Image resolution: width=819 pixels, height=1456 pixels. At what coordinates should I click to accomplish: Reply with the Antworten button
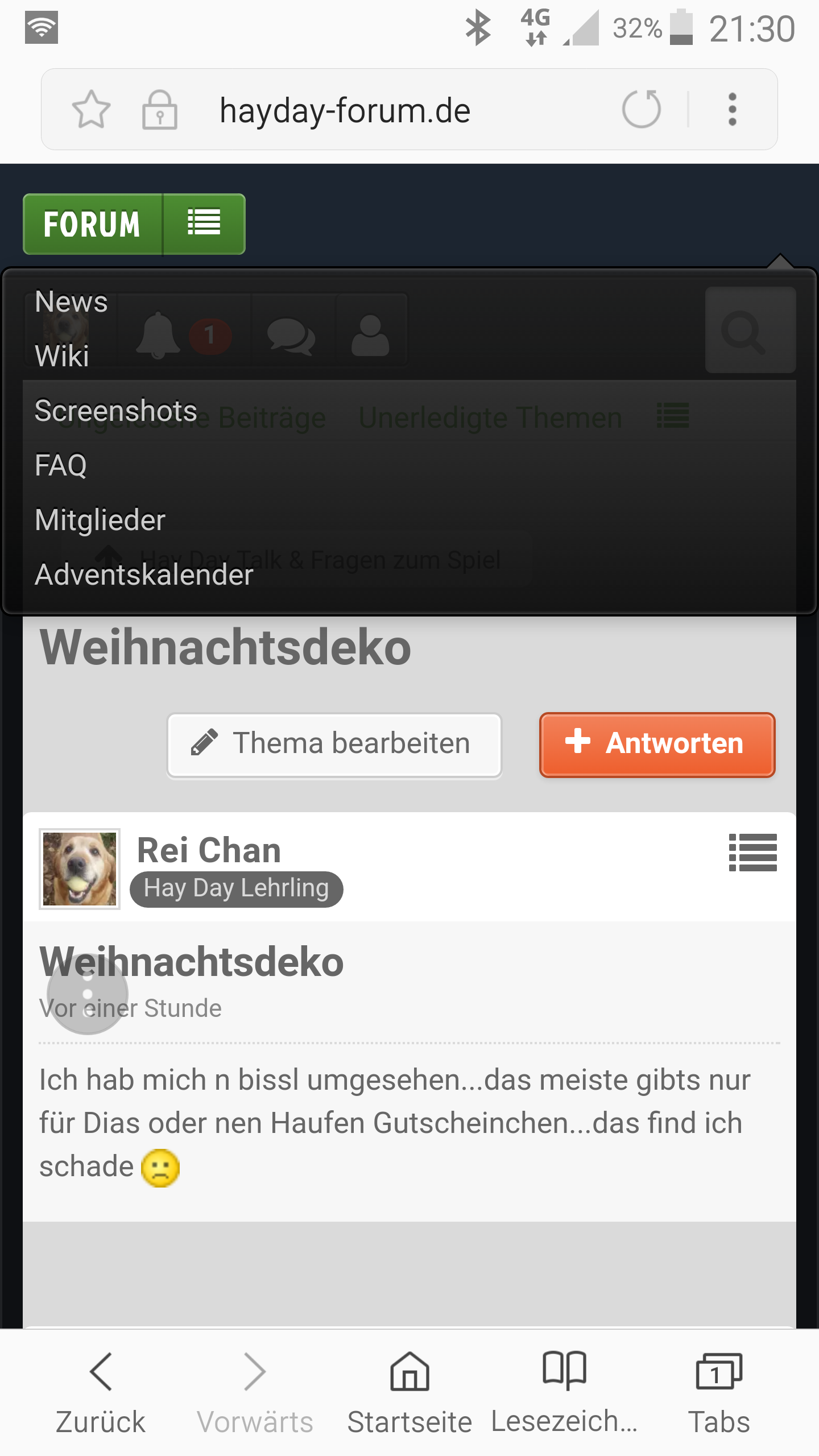[x=657, y=744]
